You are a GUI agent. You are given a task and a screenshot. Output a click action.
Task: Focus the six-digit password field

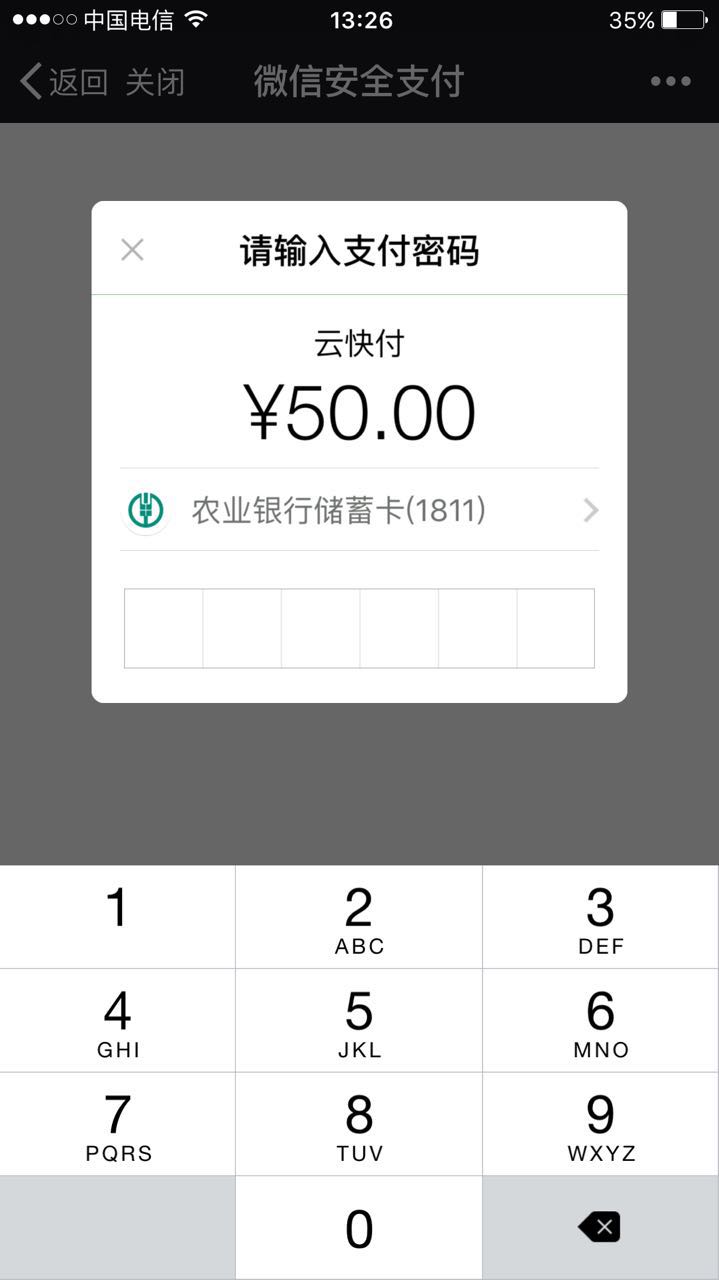click(359, 628)
